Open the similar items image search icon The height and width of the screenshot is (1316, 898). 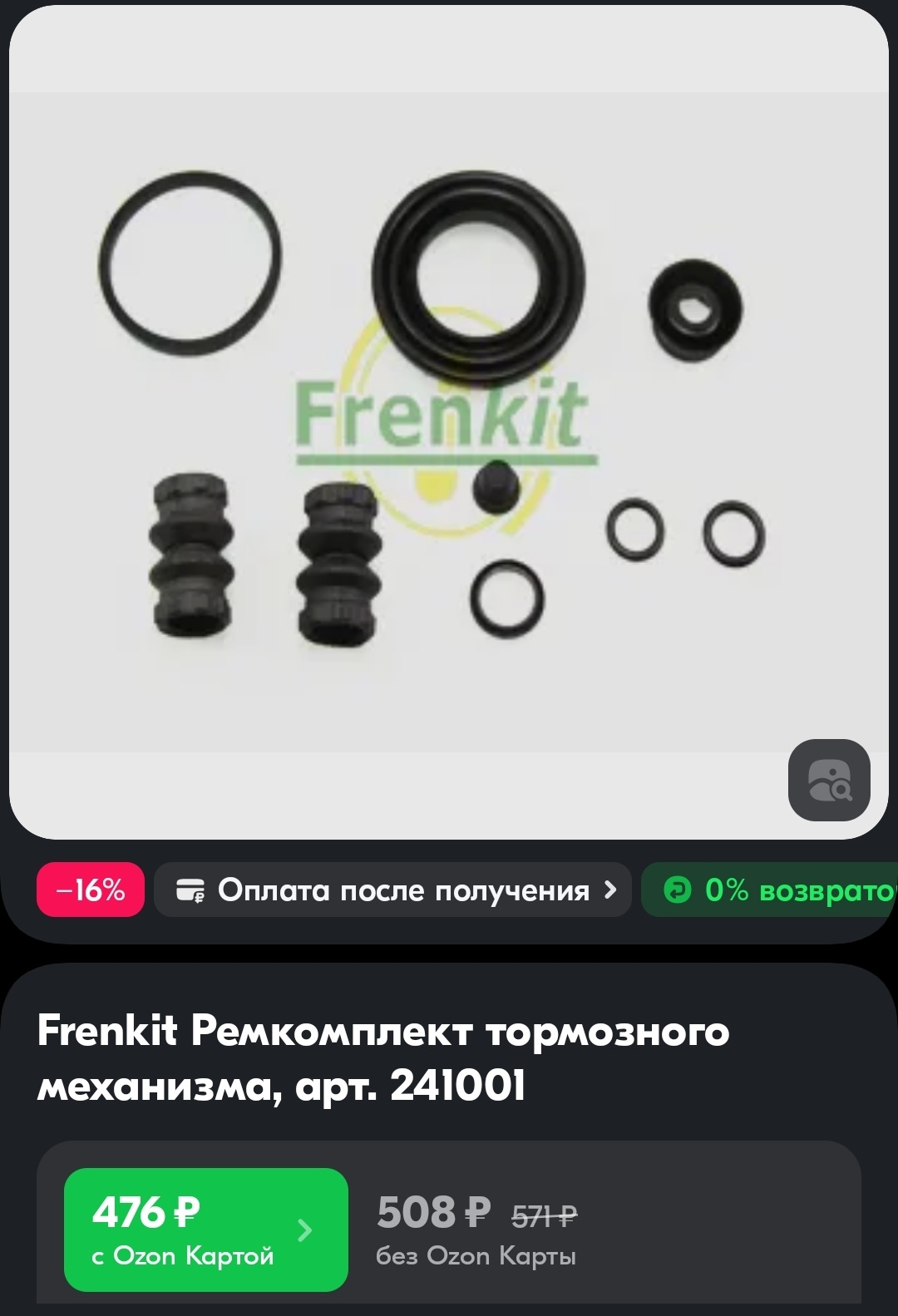pyautogui.click(x=829, y=780)
